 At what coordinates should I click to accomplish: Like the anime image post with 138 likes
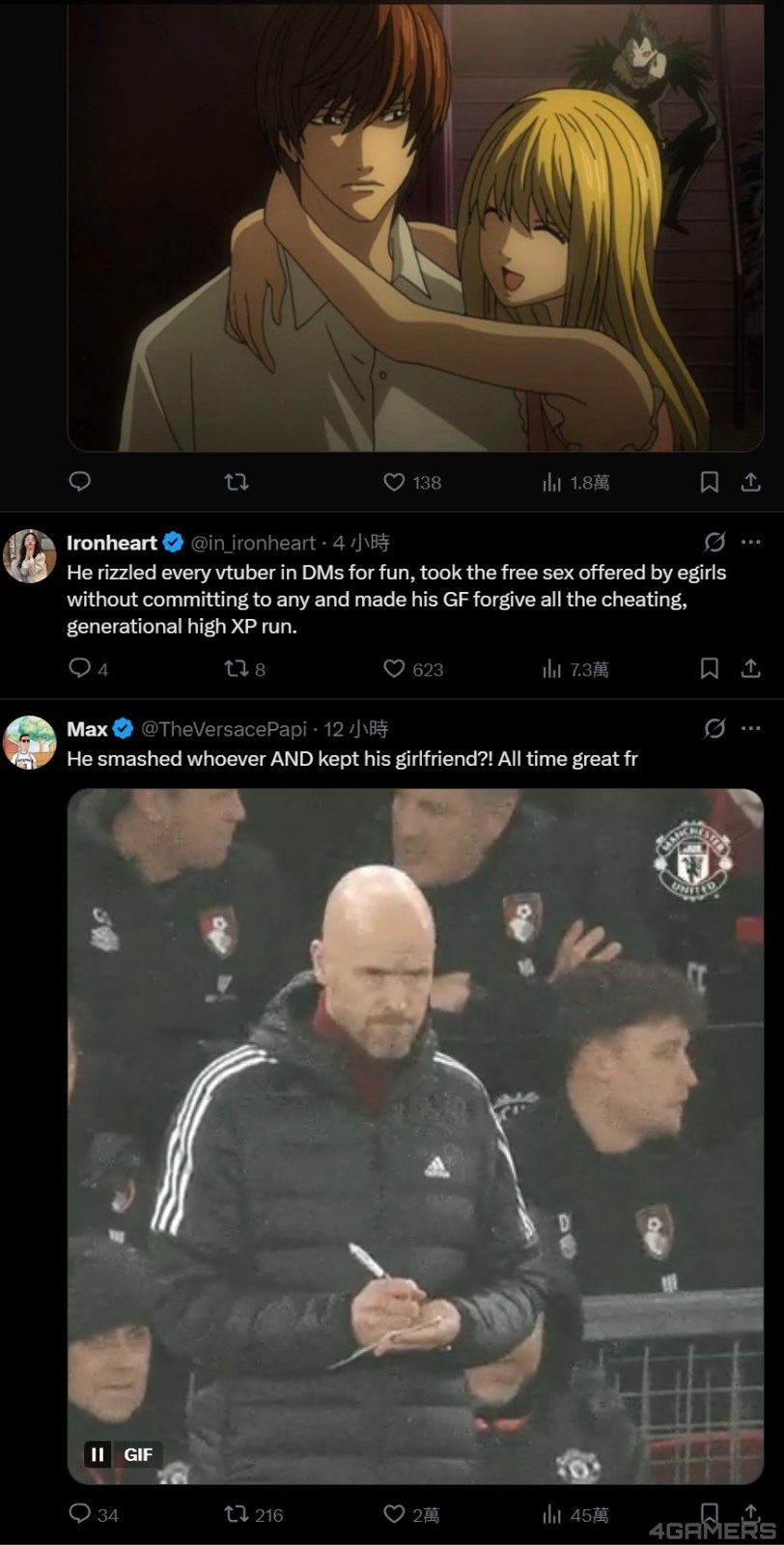[394, 482]
